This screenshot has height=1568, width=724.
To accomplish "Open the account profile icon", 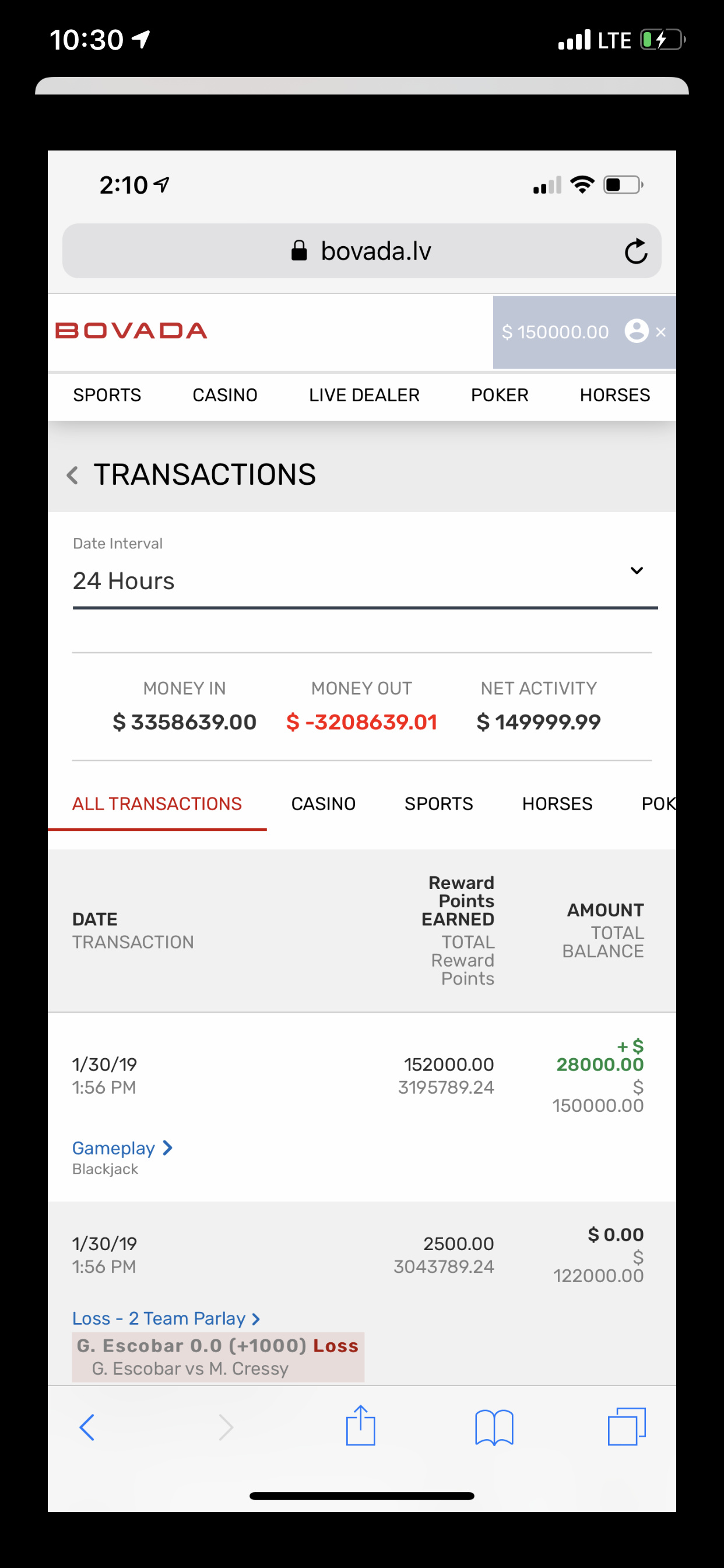I will (637, 331).
